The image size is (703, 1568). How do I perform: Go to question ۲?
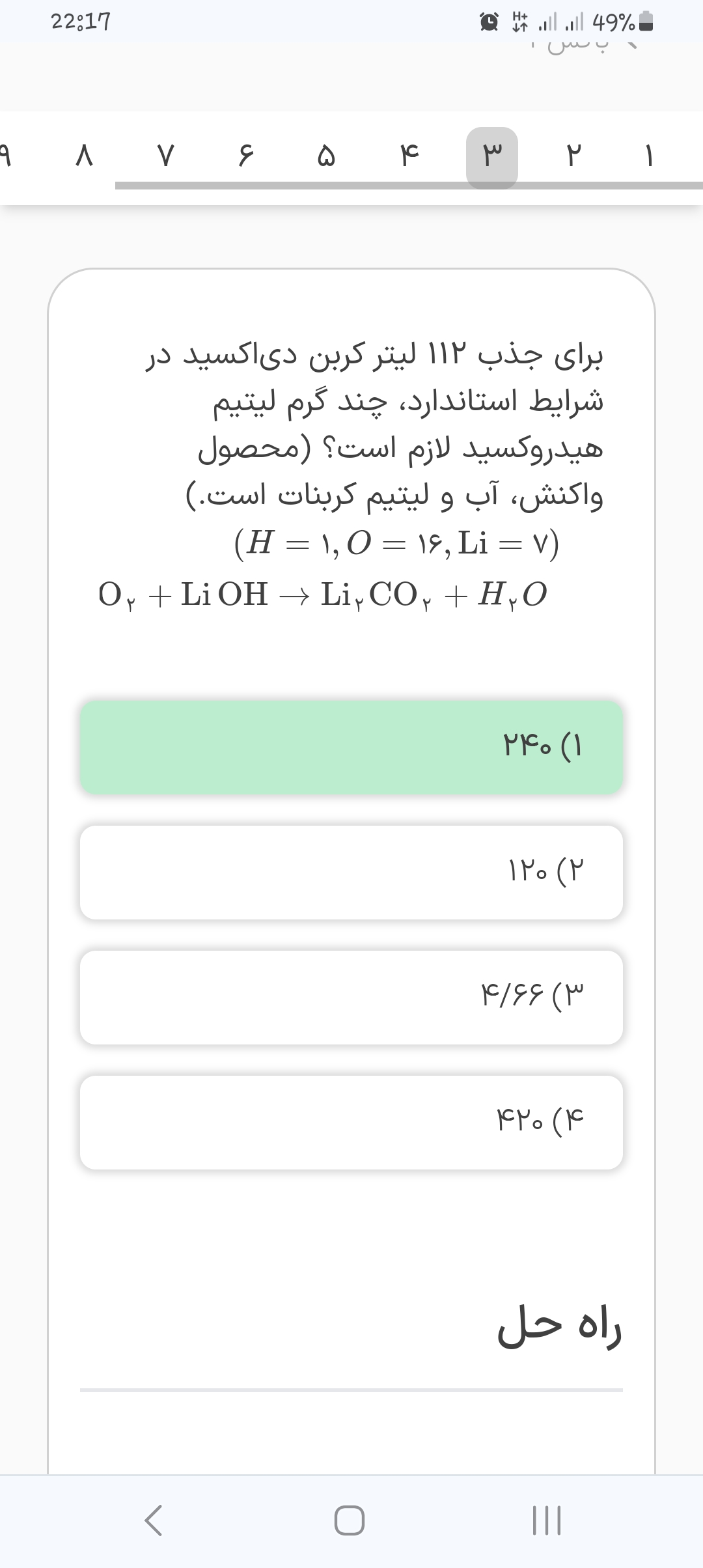pyautogui.click(x=572, y=157)
